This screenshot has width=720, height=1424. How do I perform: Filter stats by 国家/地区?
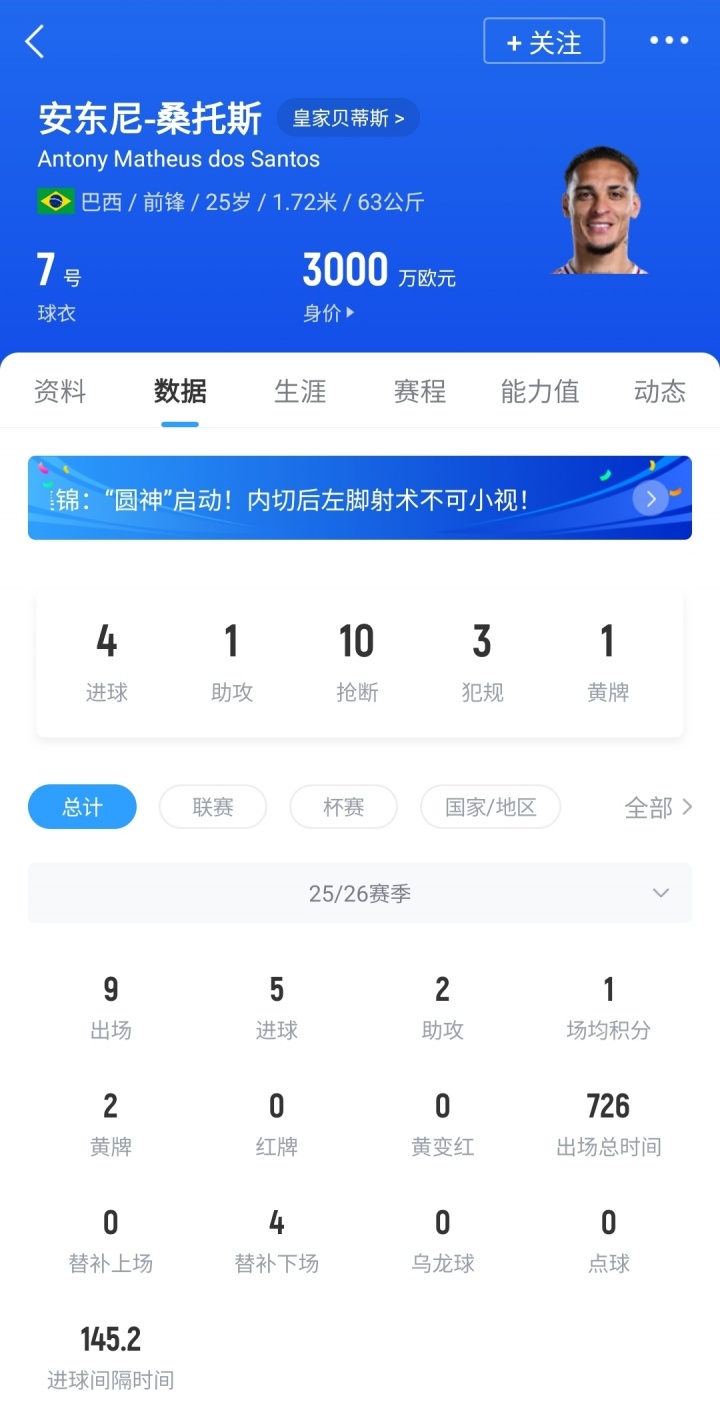490,807
